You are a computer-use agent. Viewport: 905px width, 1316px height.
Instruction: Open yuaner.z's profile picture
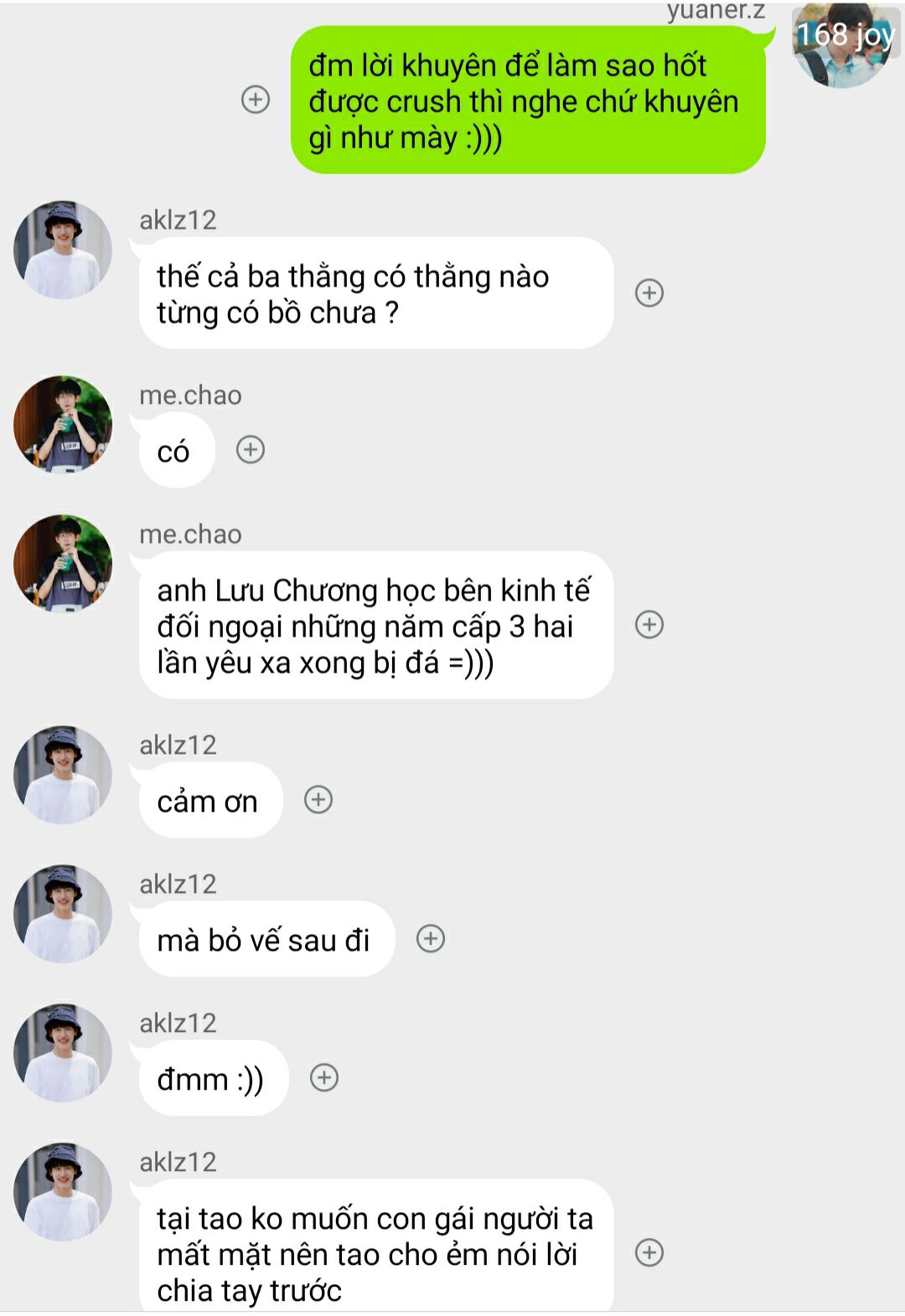pos(842,42)
